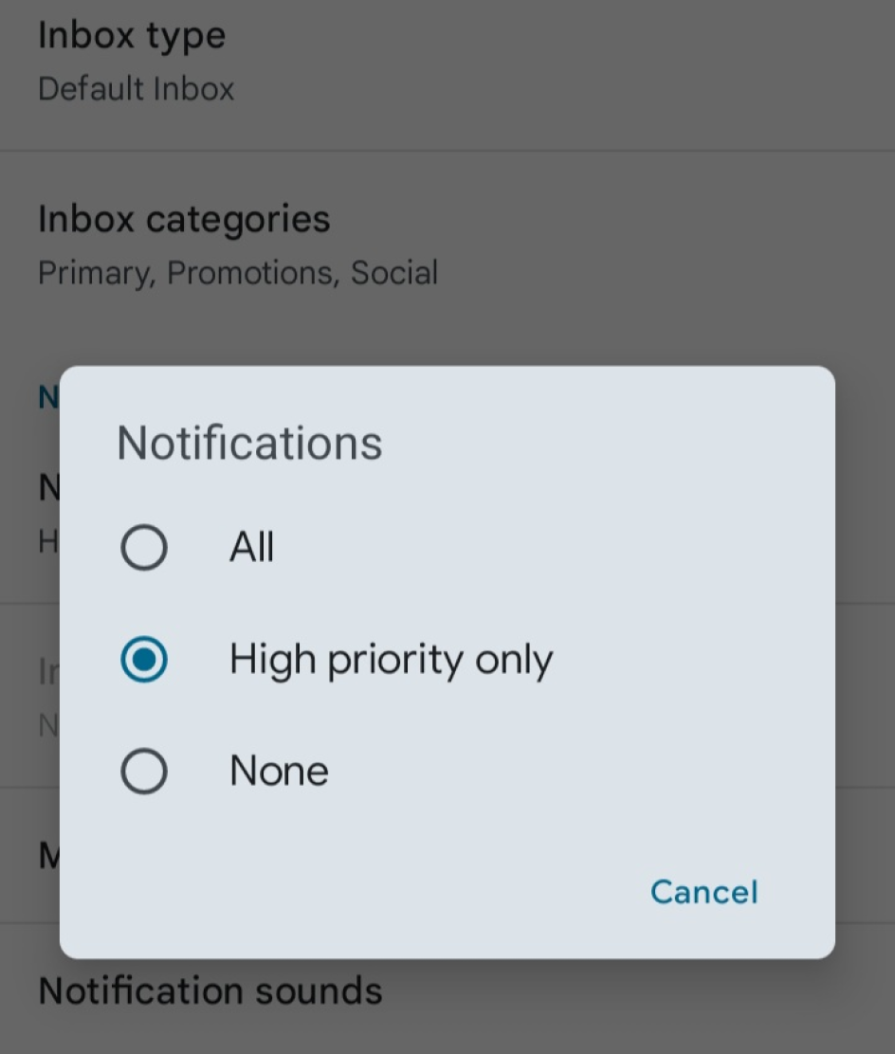Click the Notification sounds heading text
Viewport: 895px width, 1054px height.
[x=209, y=991]
